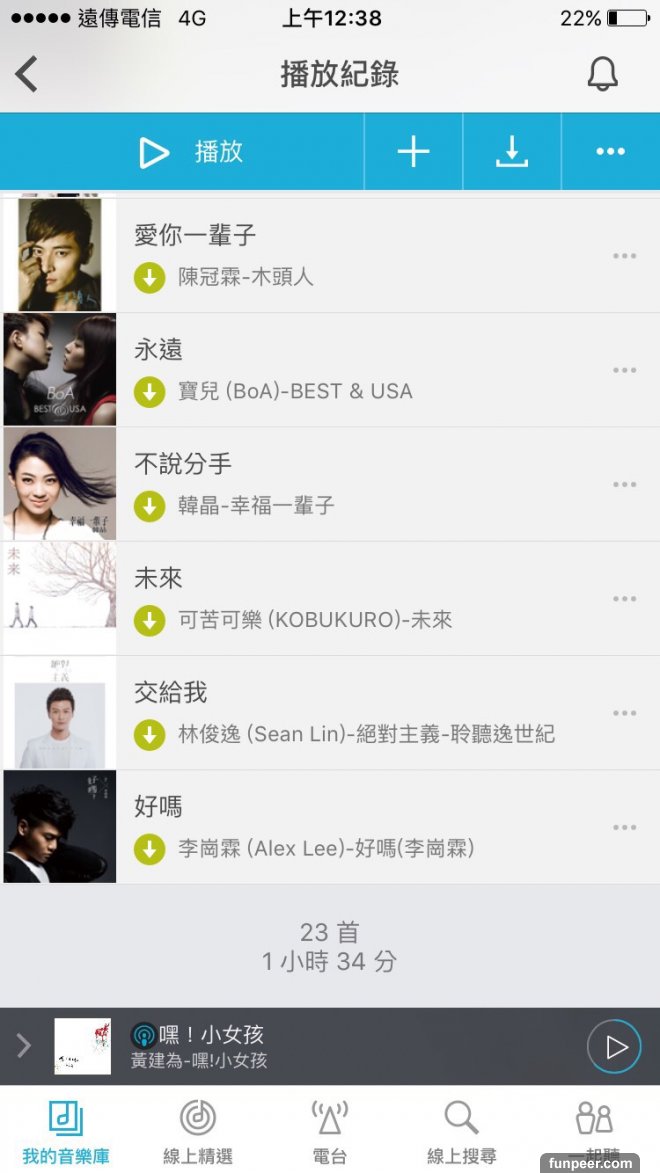Screen dimensions: 660x1173
Task: Open the three-dot menu for 交給我
Action: pos(624,713)
